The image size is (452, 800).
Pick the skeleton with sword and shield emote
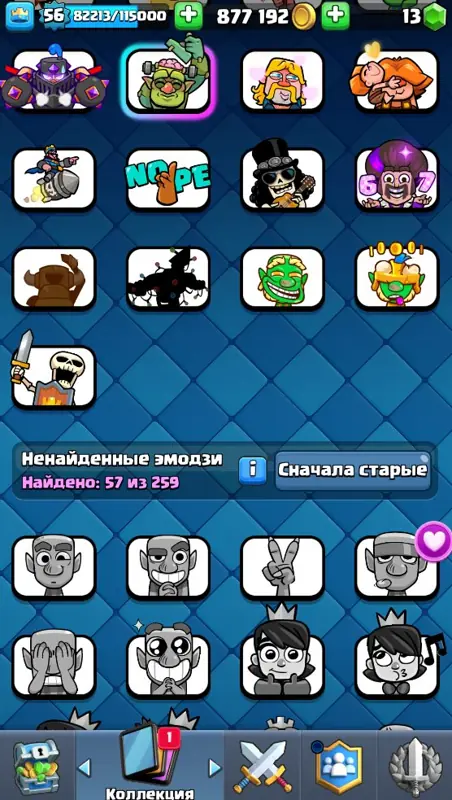(54, 372)
